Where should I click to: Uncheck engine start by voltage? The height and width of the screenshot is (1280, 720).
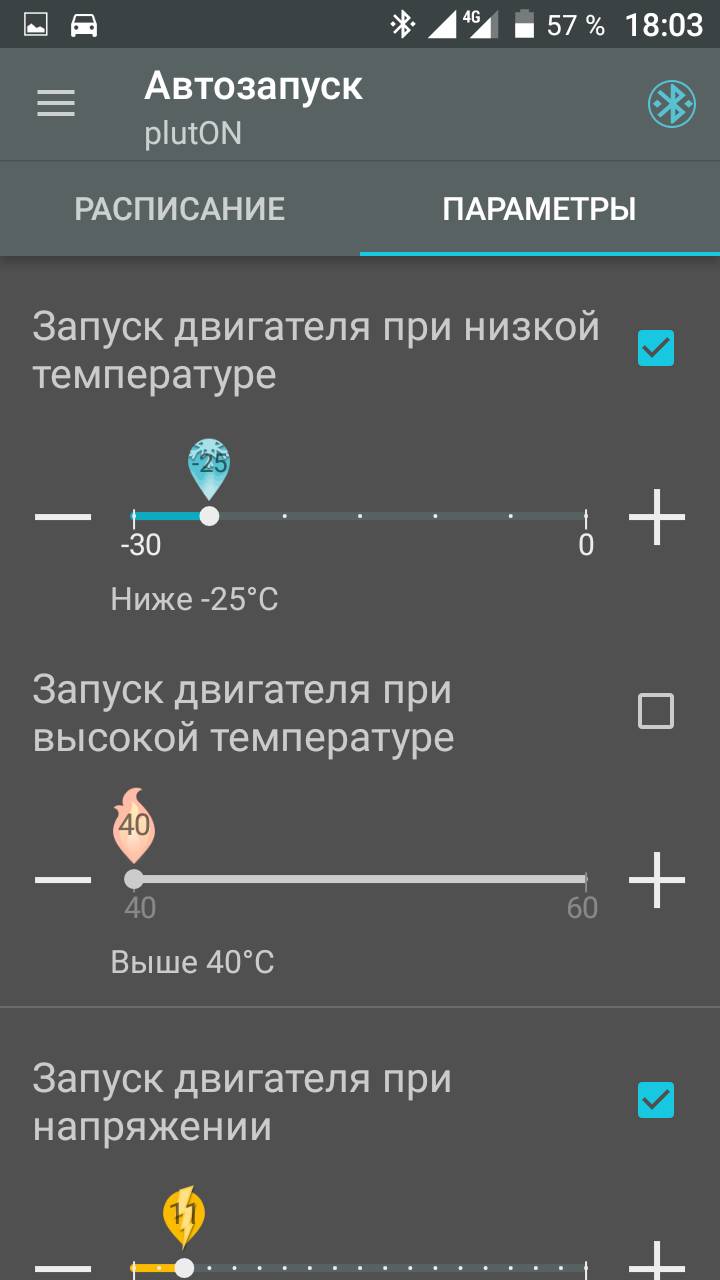coord(656,1101)
